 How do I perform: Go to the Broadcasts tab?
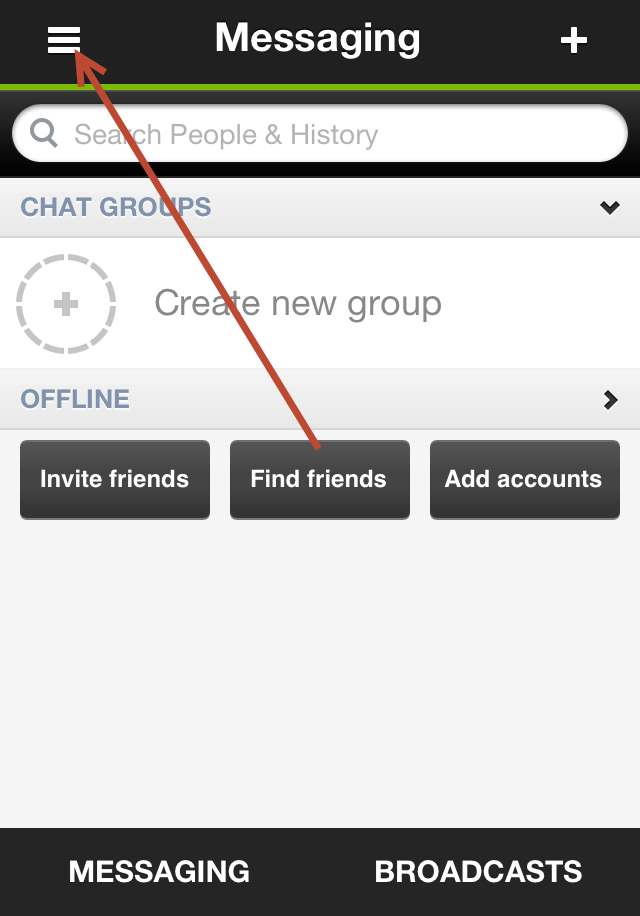point(478,872)
